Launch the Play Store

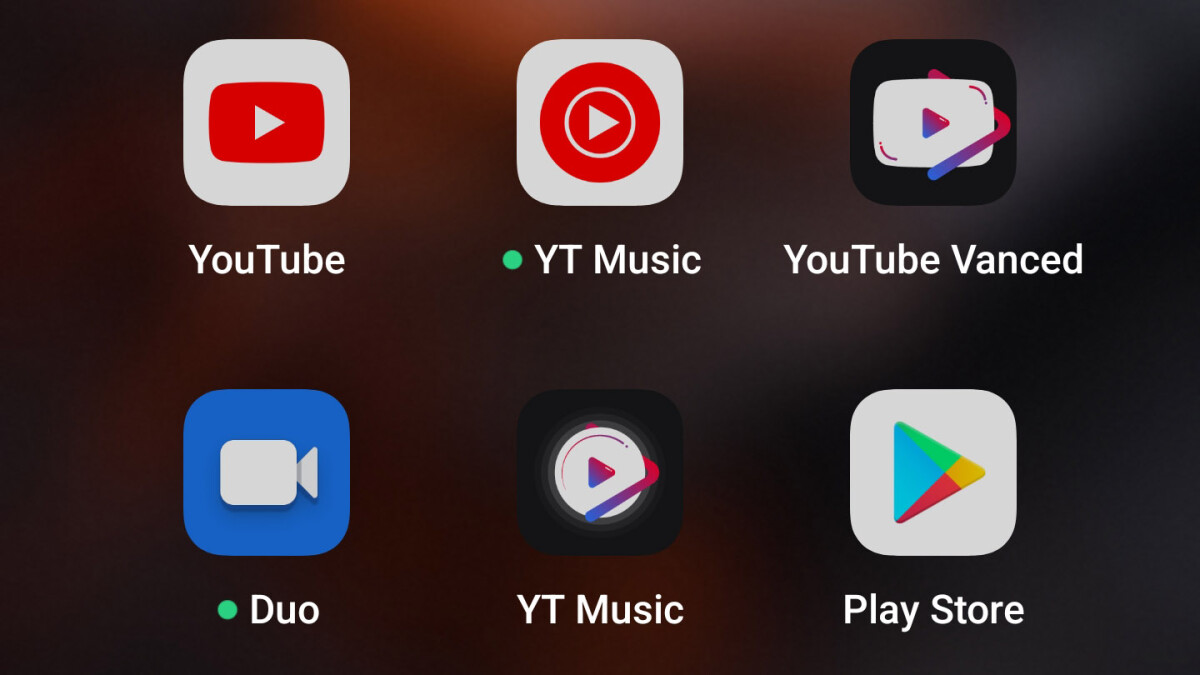point(932,472)
